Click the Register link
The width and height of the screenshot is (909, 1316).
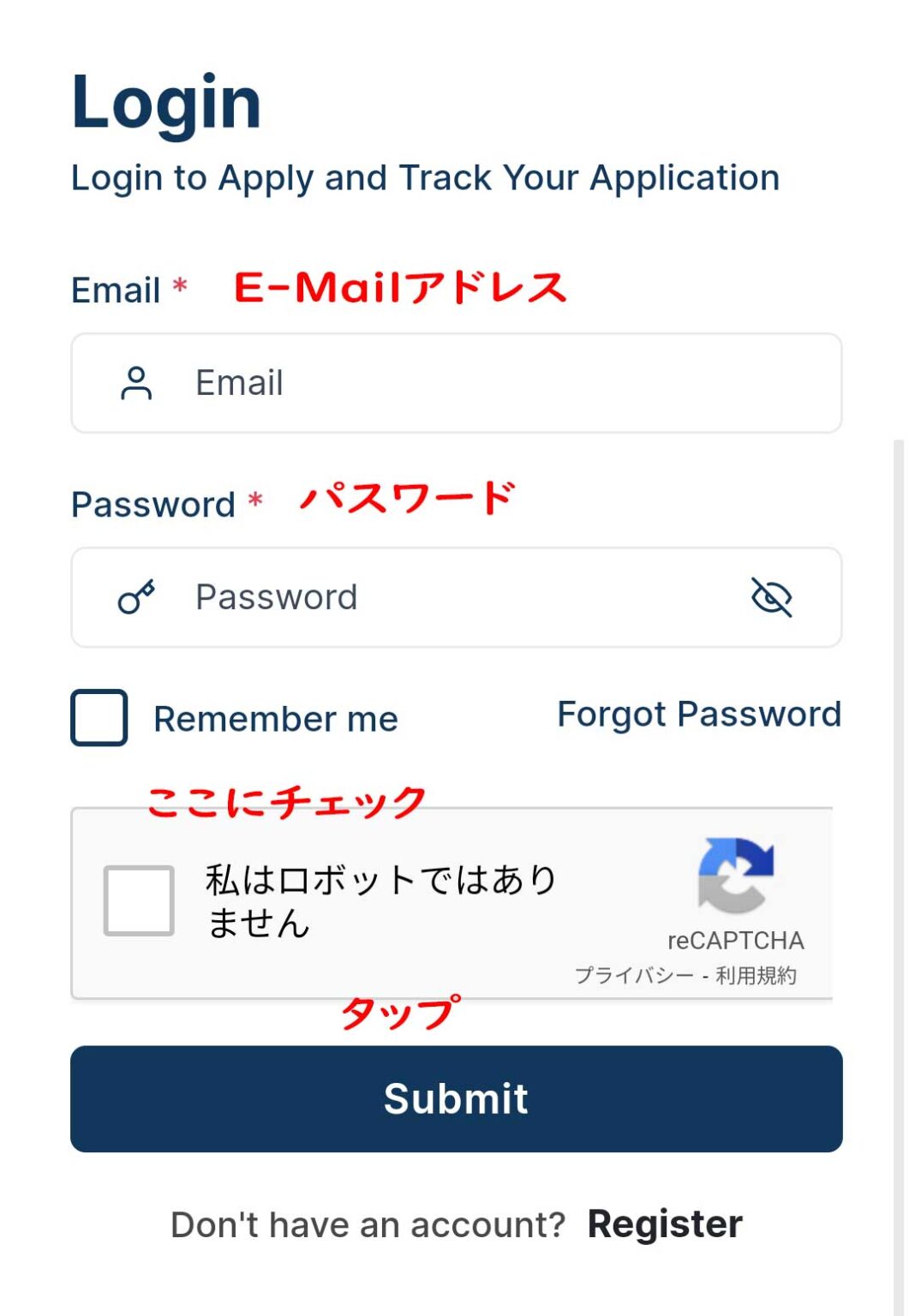tap(664, 1223)
